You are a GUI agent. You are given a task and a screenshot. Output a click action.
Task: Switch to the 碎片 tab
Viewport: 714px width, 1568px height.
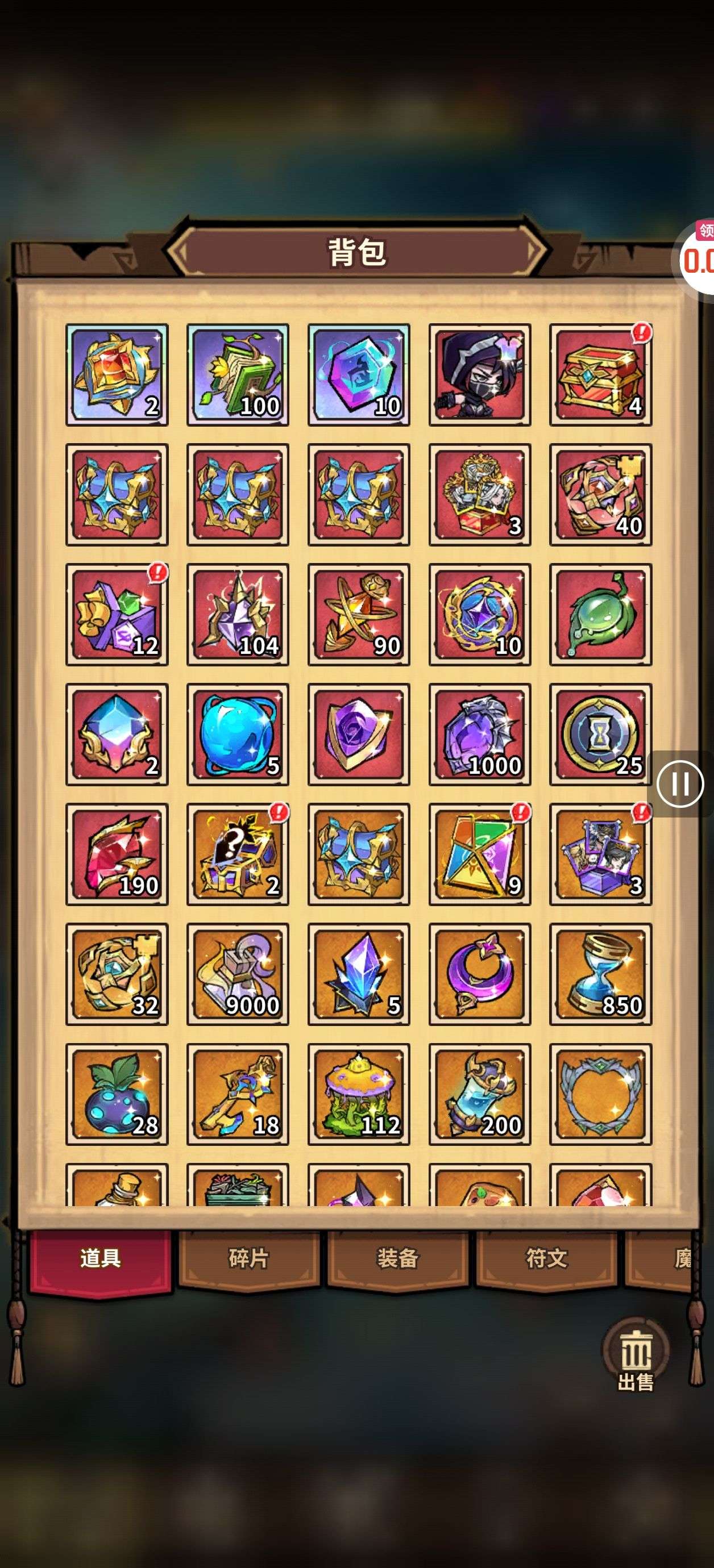click(248, 1258)
